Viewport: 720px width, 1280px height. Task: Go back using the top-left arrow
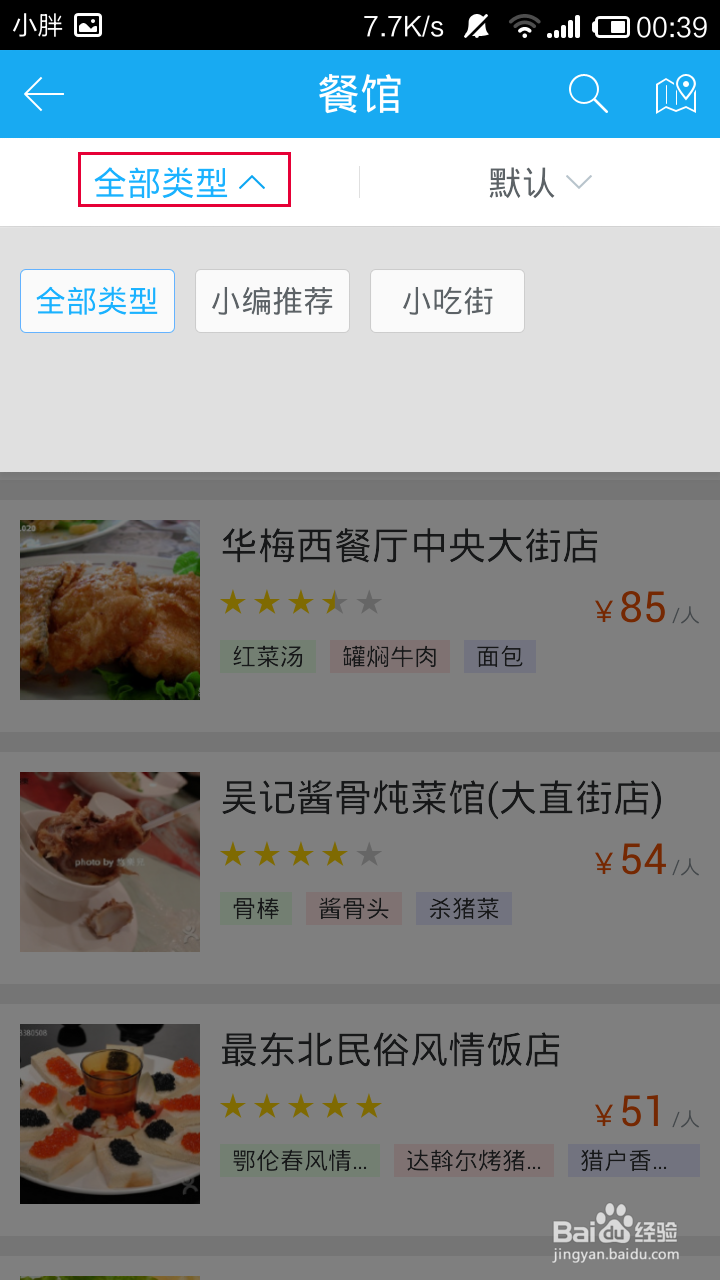tap(44, 95)
